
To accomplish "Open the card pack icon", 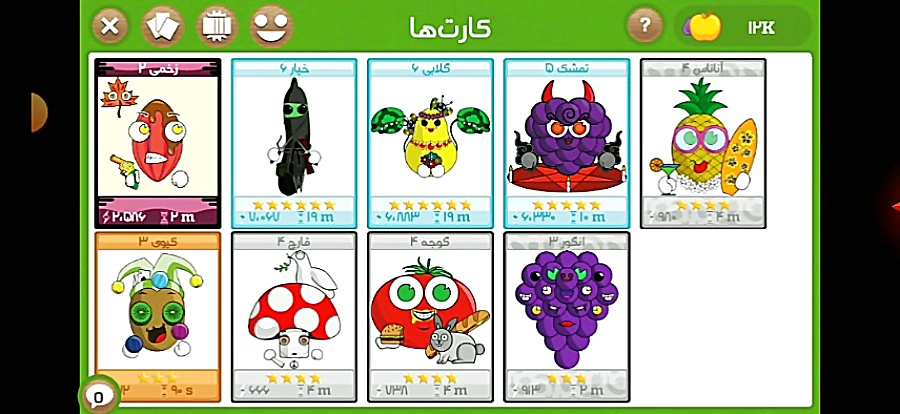I will [217, 26].
